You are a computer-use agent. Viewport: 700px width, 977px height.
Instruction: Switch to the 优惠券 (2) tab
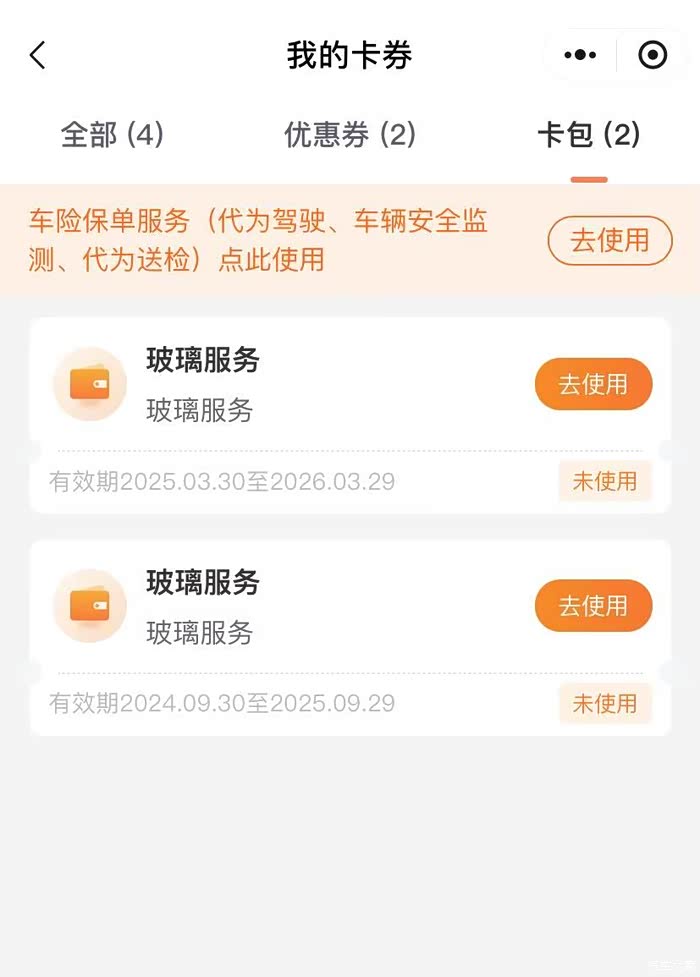pyautogui.click(x=350, y=135)
